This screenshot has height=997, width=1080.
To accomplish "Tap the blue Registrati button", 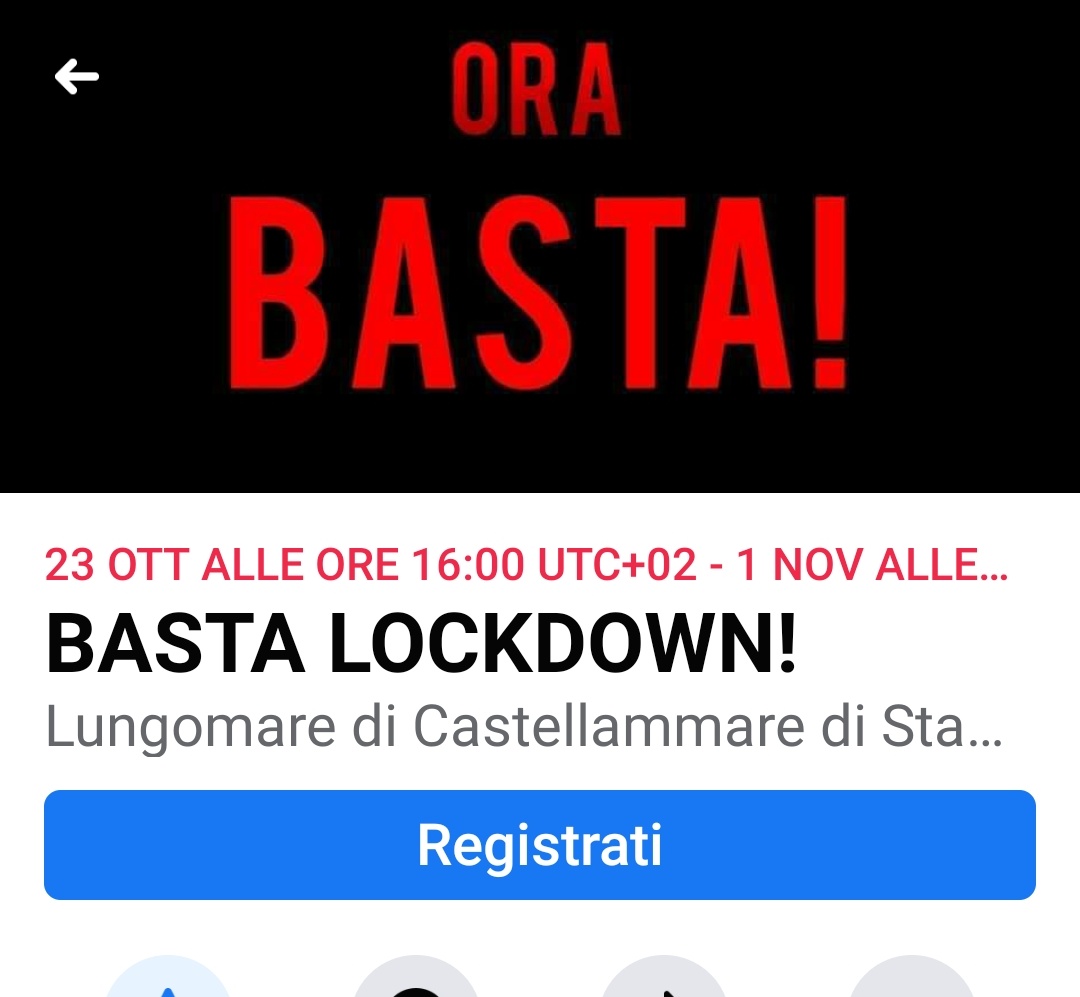I will coord(540,845).
